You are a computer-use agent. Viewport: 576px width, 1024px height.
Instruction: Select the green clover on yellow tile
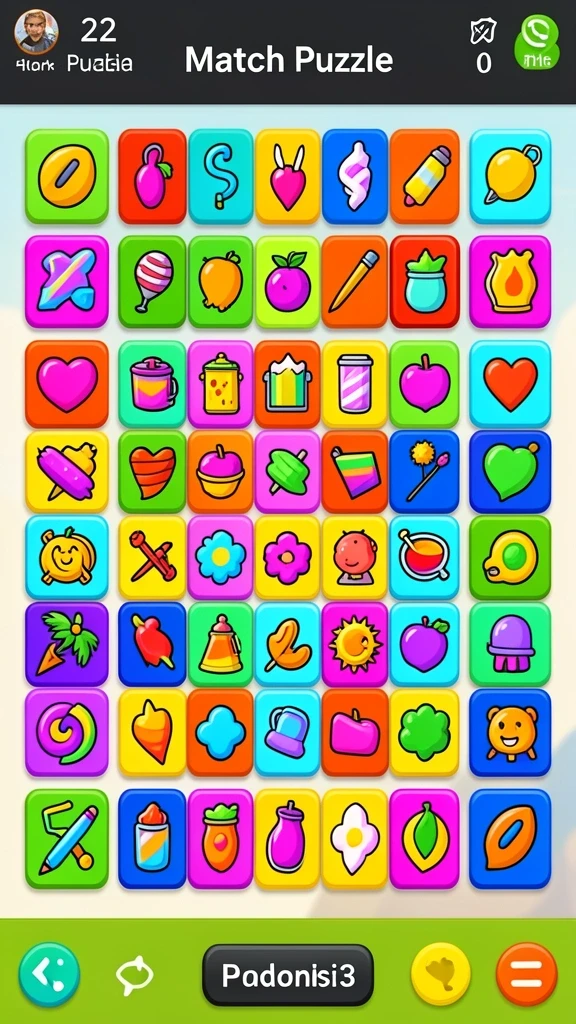click(424, 732)
